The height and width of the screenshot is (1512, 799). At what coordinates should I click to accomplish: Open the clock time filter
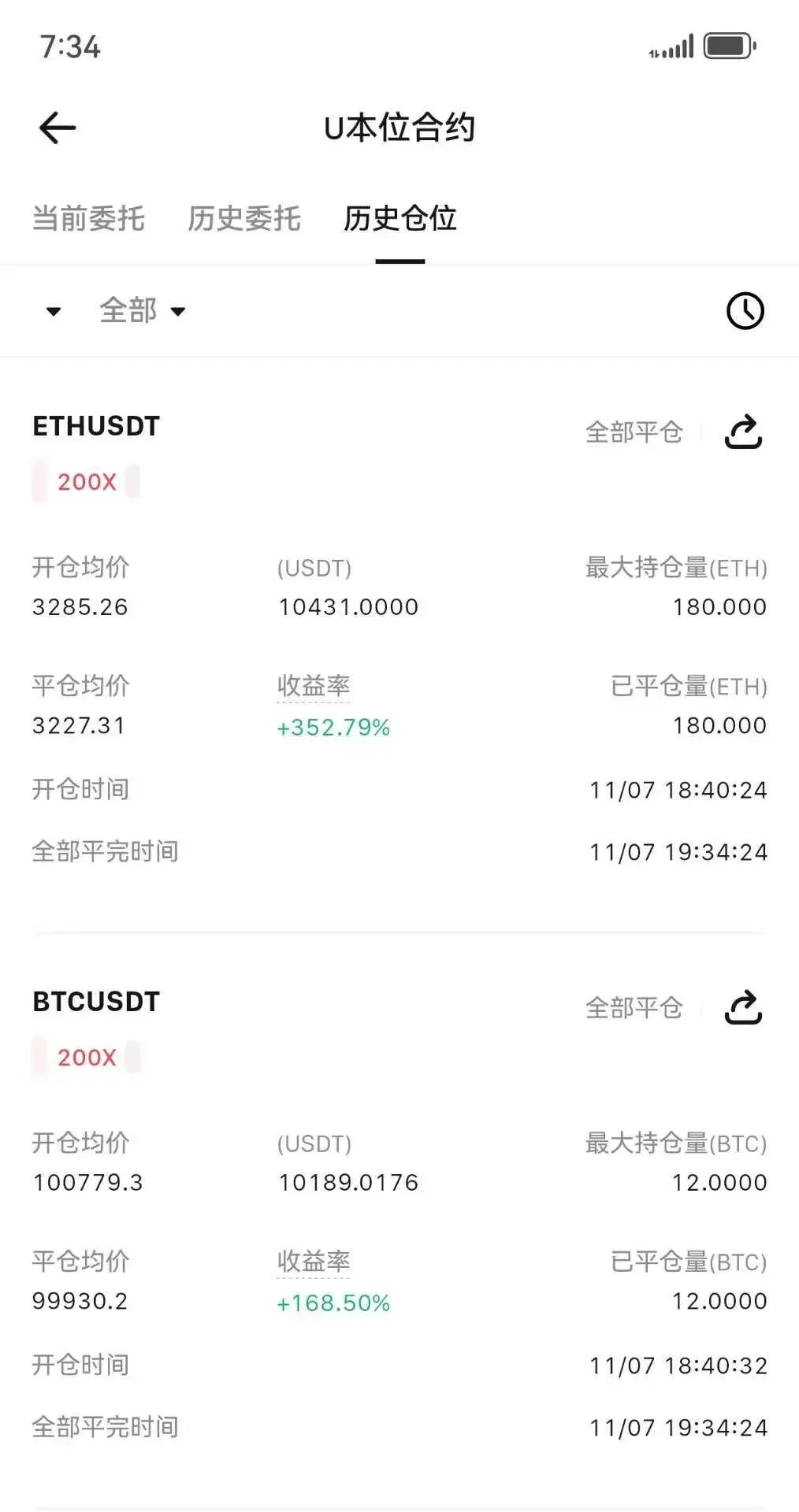[744, 310]
